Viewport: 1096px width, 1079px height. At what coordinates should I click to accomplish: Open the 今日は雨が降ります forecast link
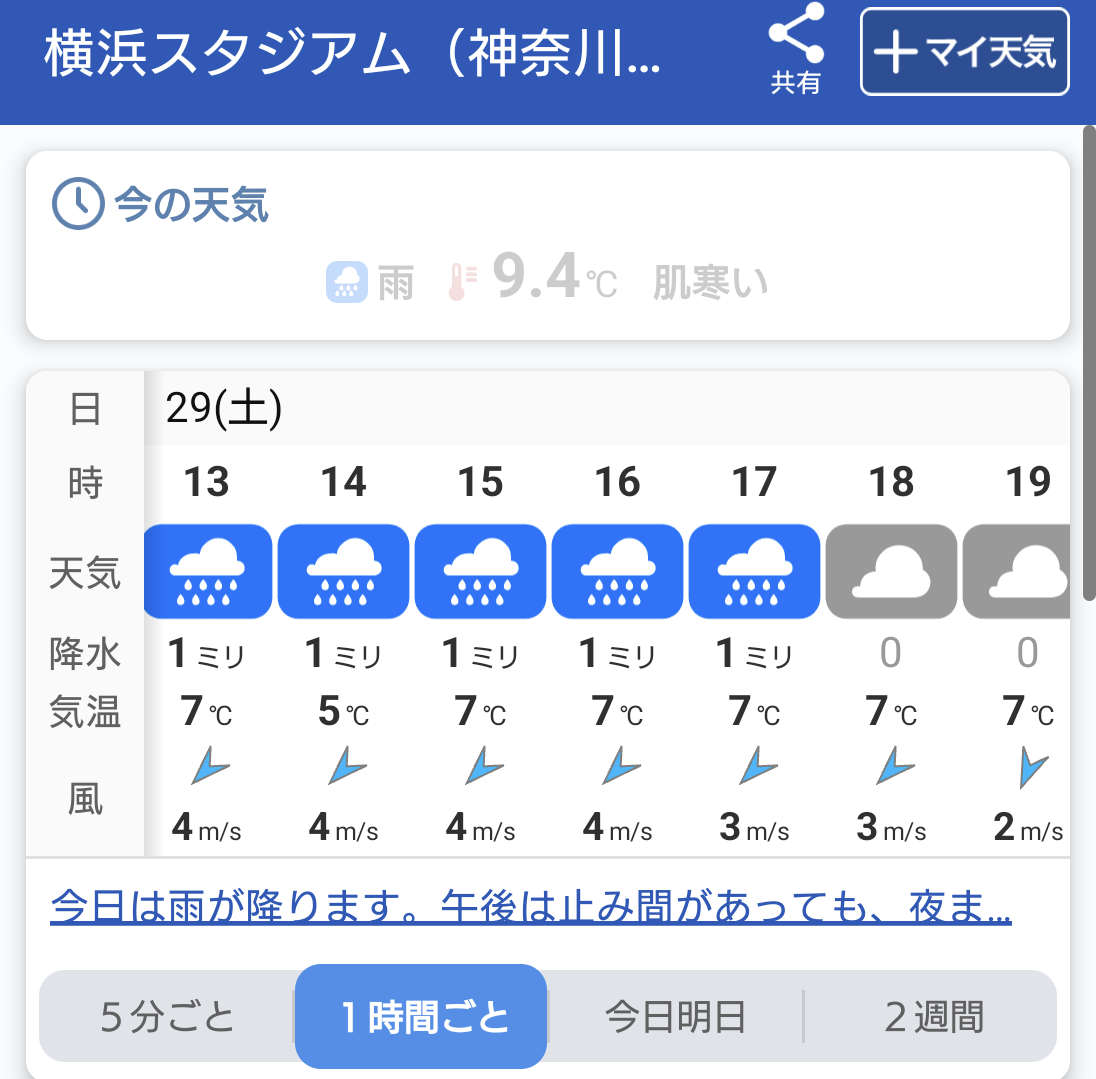(x=530, y=908)
